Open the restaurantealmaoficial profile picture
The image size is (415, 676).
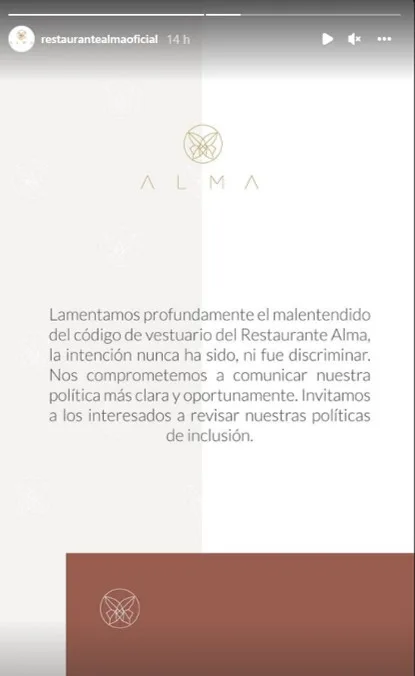click(22, 39)
